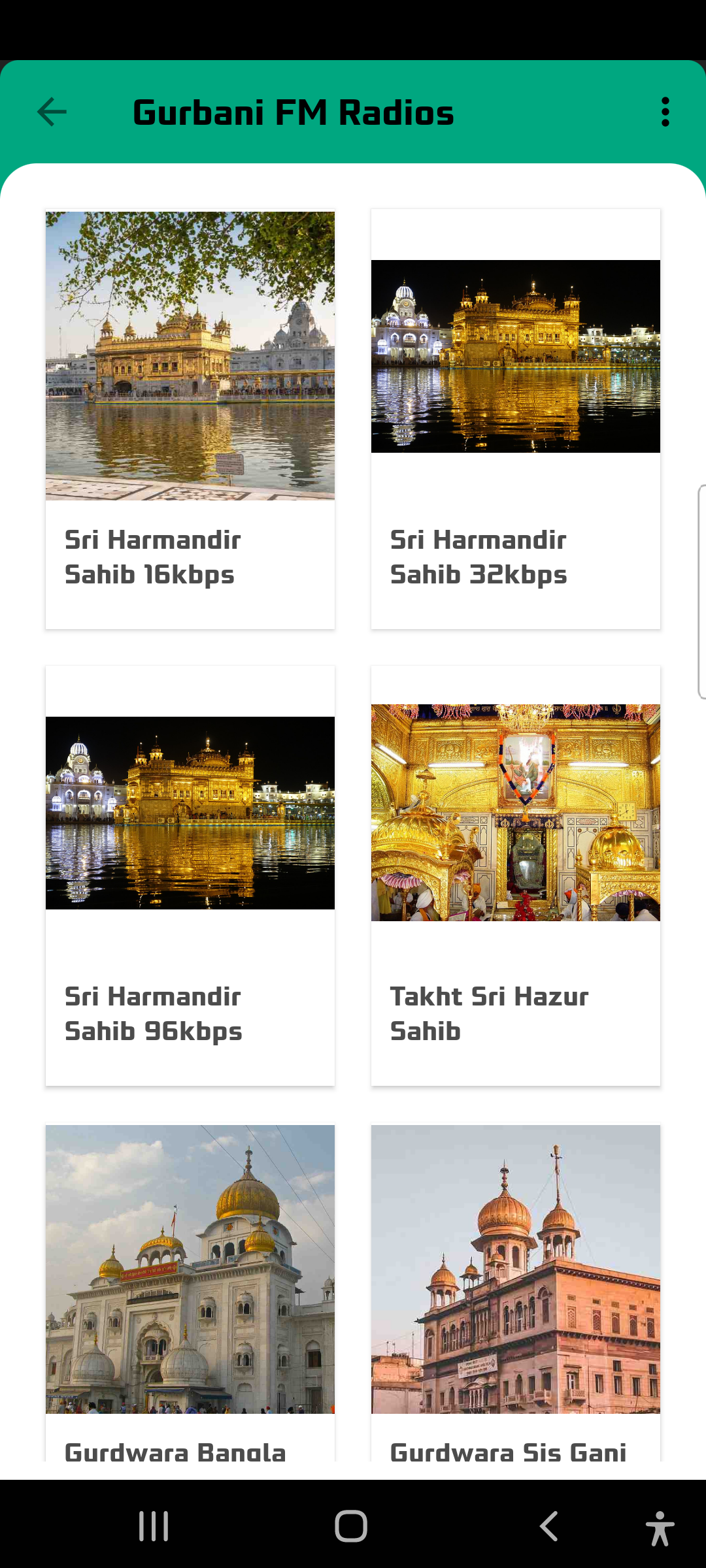706x1568 pixels.
Task: Go back using the app bar arrow
Action: click(x=52, y=112)
